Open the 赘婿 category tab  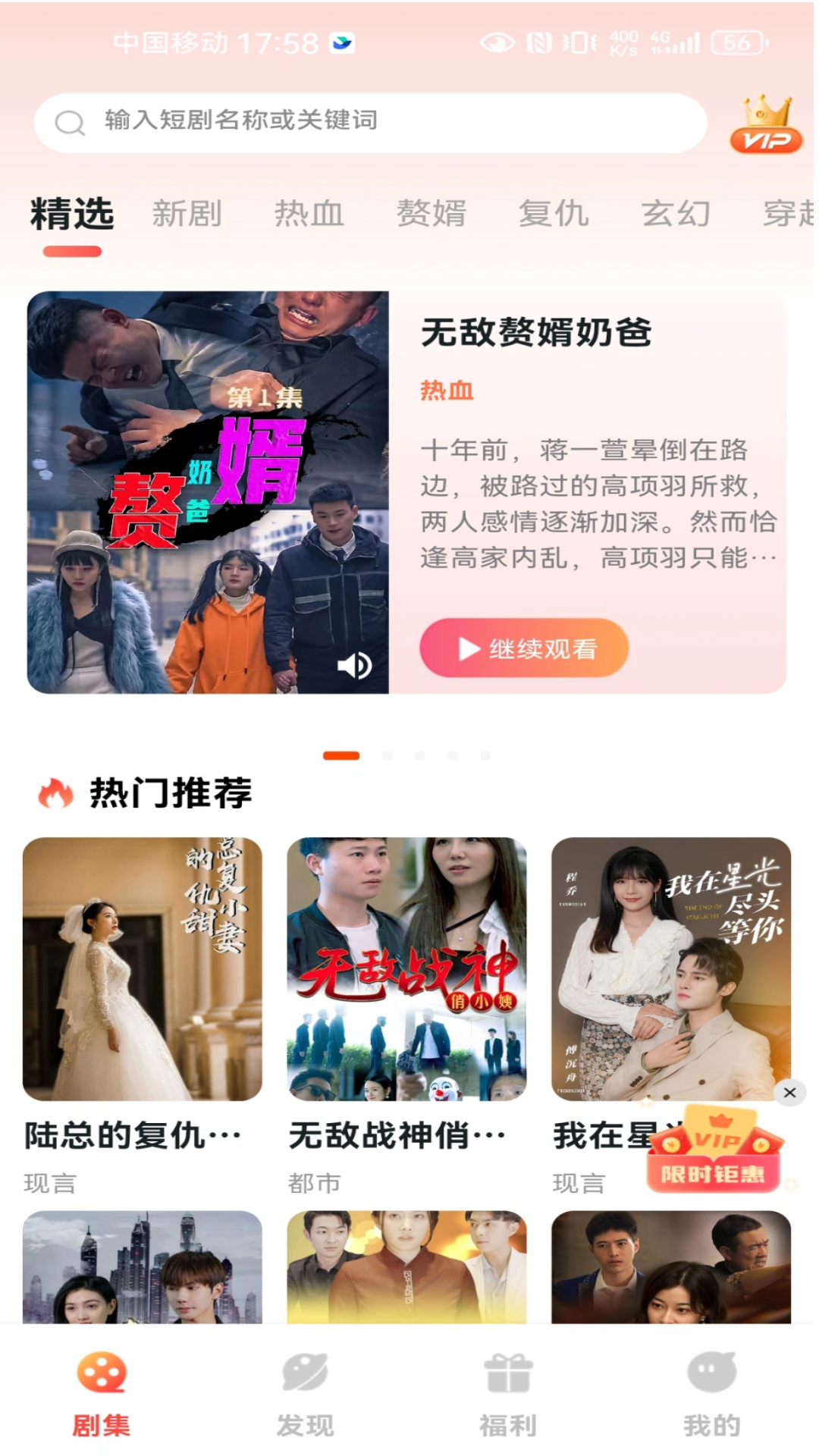[x=431, y=214]
